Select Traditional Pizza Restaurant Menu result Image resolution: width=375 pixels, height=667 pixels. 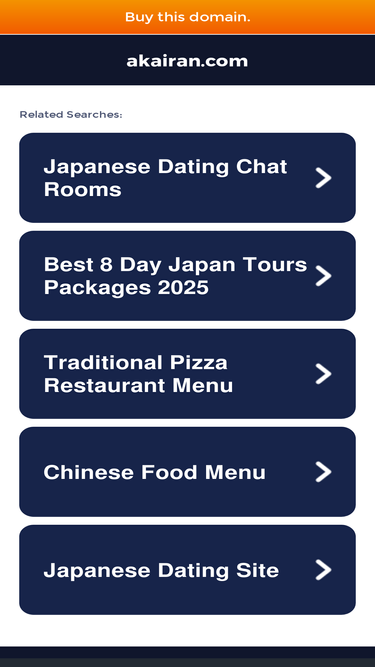pyautogui.click(x=188, y=374)
